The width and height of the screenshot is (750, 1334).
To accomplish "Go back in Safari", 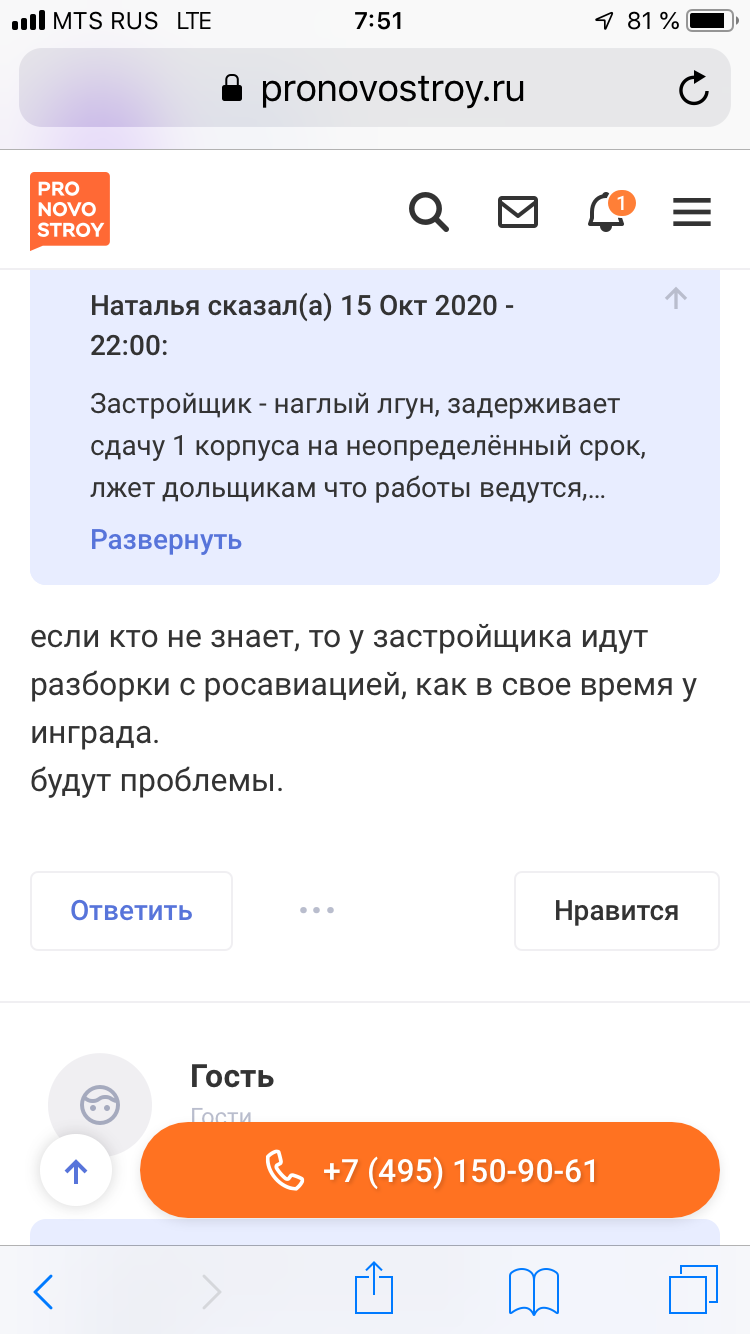I will click(x=43, y=1291).
